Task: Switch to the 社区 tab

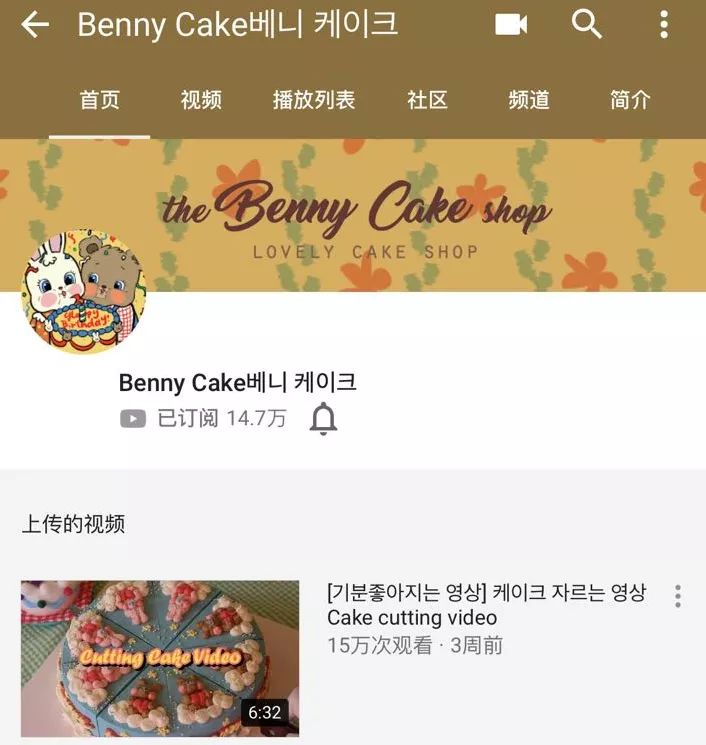Action: coord(427,100)
